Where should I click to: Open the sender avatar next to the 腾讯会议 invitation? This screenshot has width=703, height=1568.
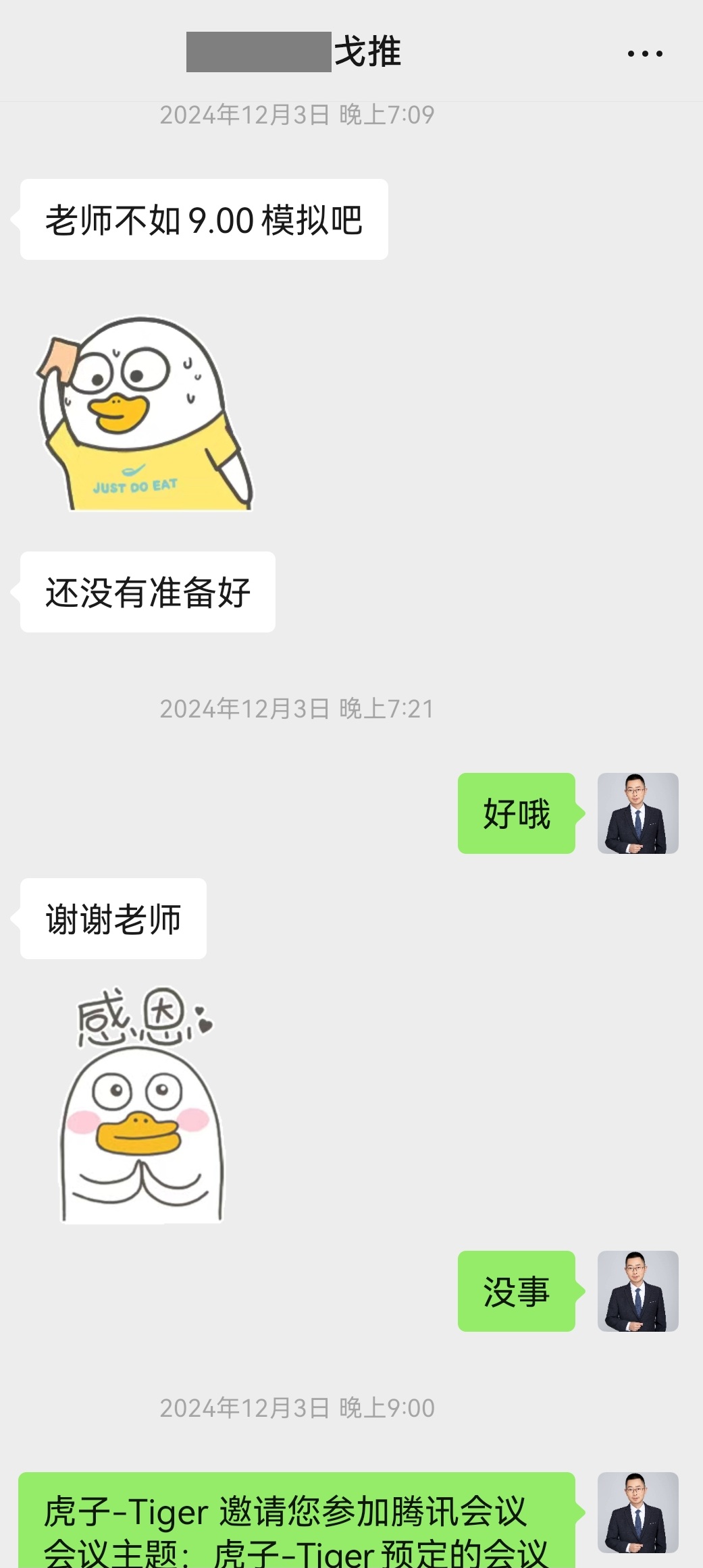637,1512
